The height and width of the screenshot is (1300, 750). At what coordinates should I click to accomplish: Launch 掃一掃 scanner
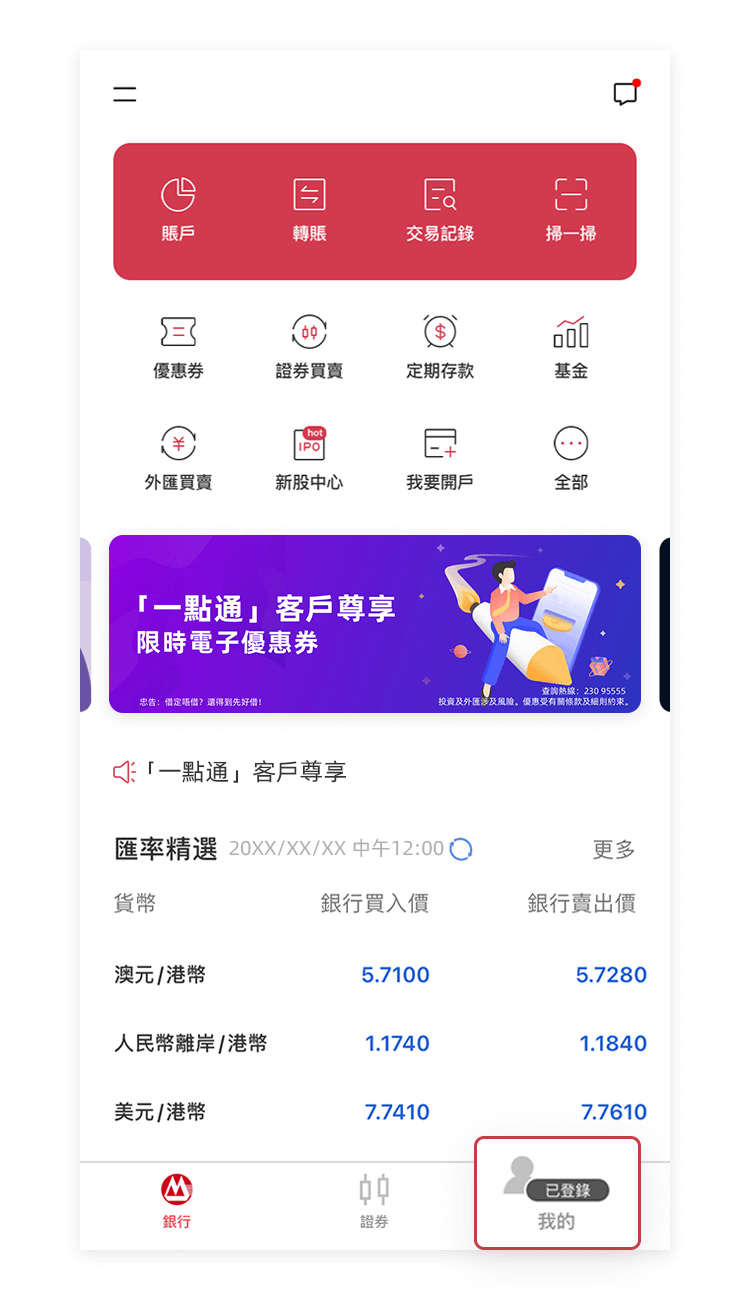coord(571,210)
